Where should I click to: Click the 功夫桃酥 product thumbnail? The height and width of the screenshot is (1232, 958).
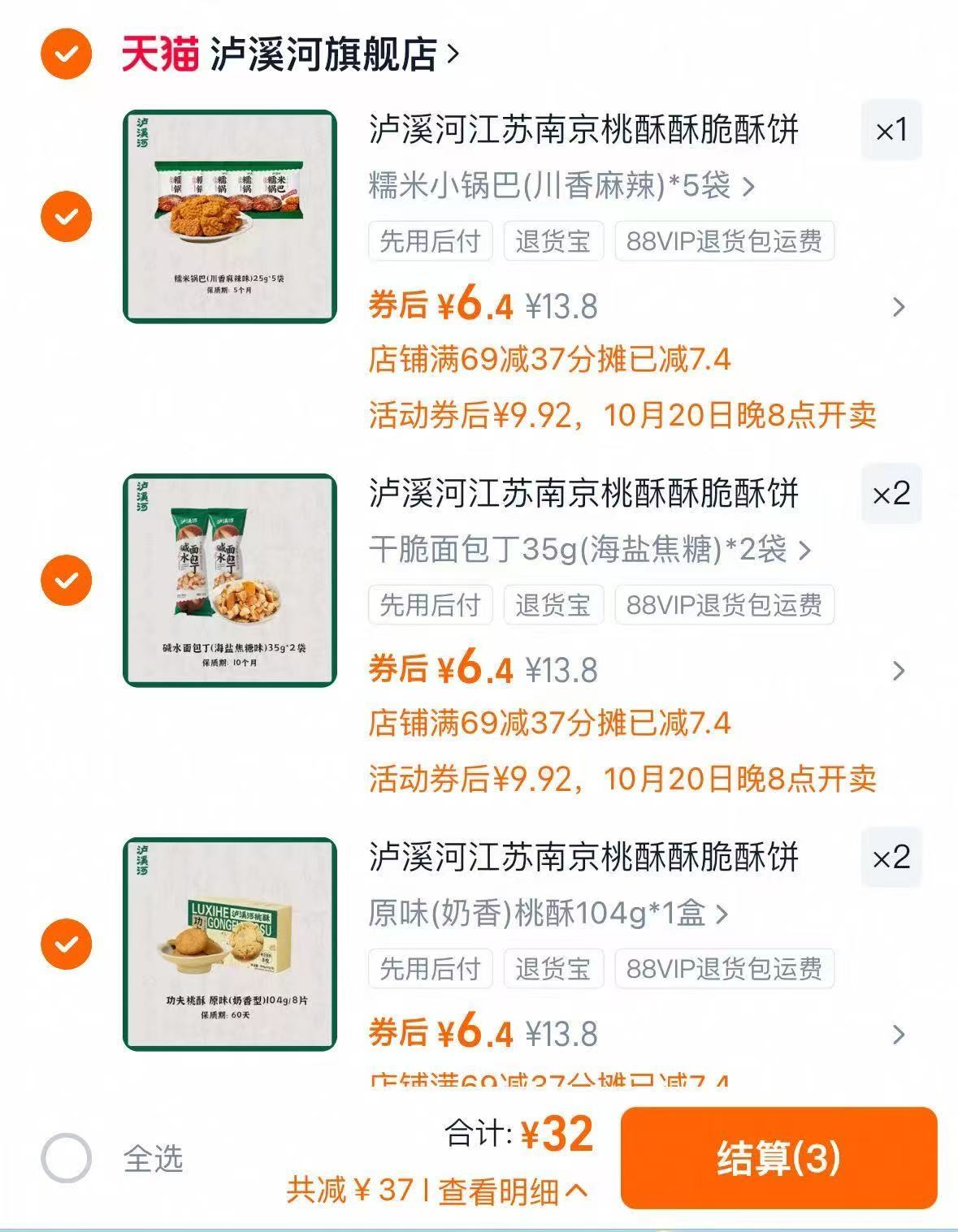[230, 958]
